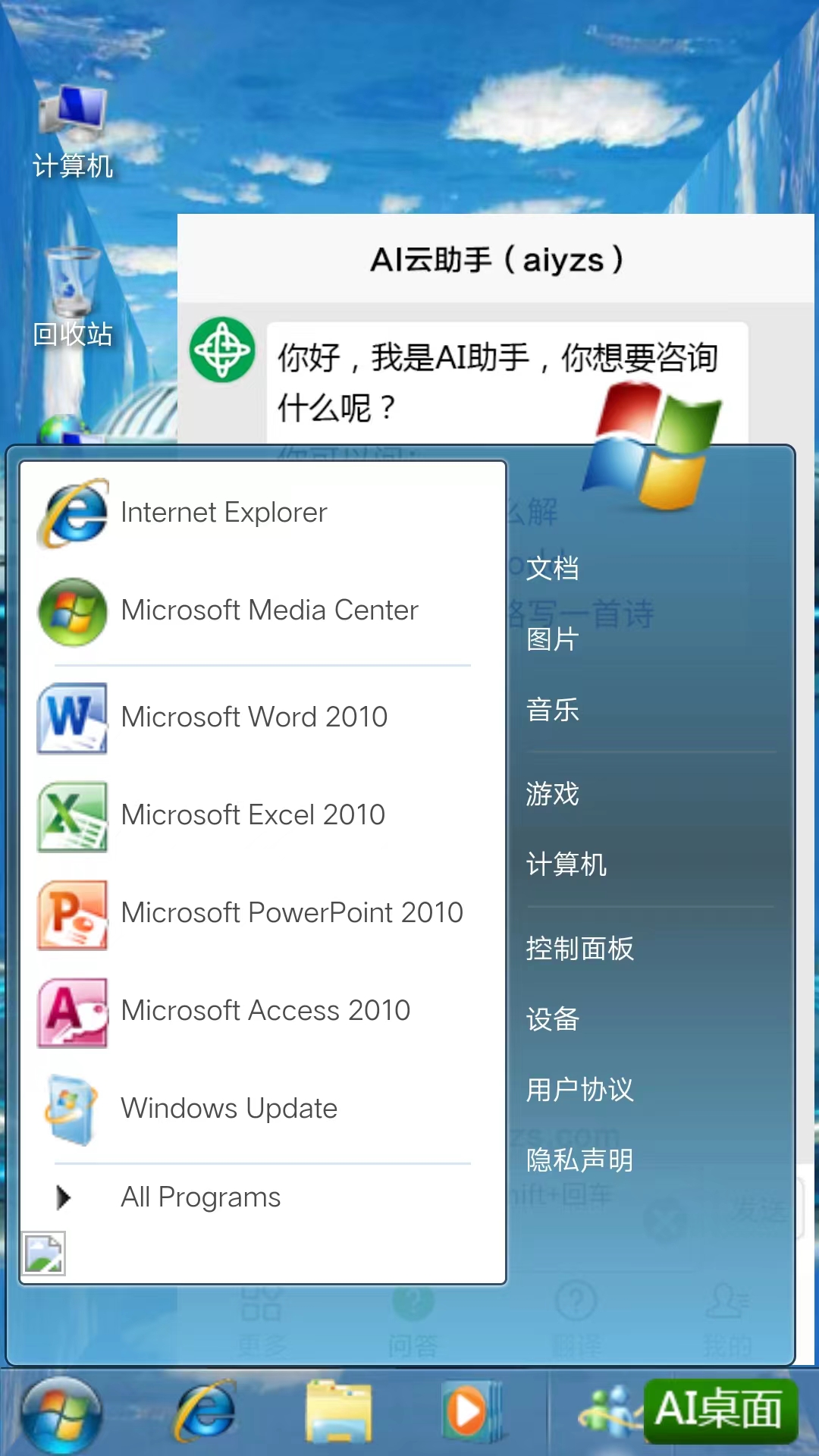Open Windows Update

click(228, 1109)
